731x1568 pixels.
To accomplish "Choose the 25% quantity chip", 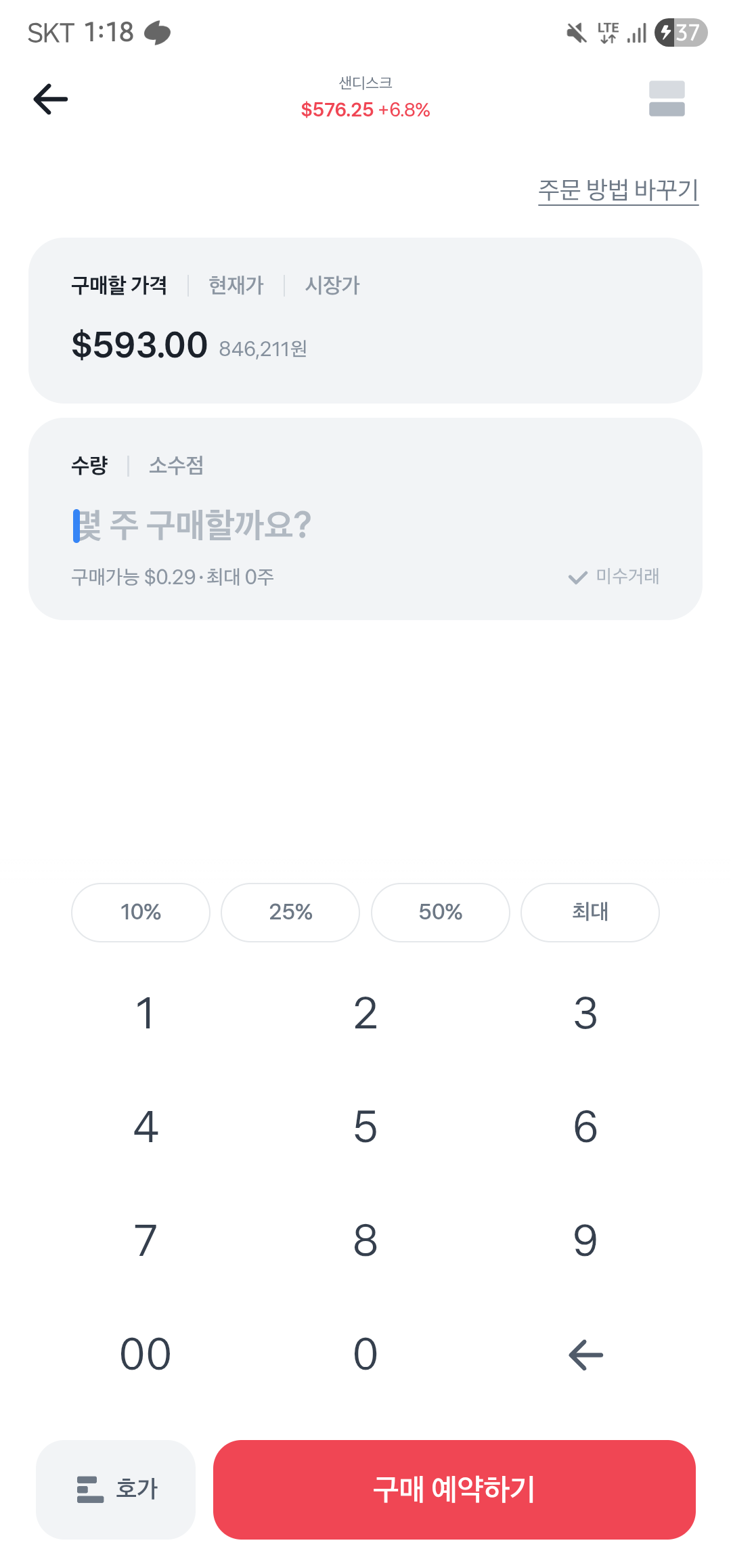I will 290,912.
